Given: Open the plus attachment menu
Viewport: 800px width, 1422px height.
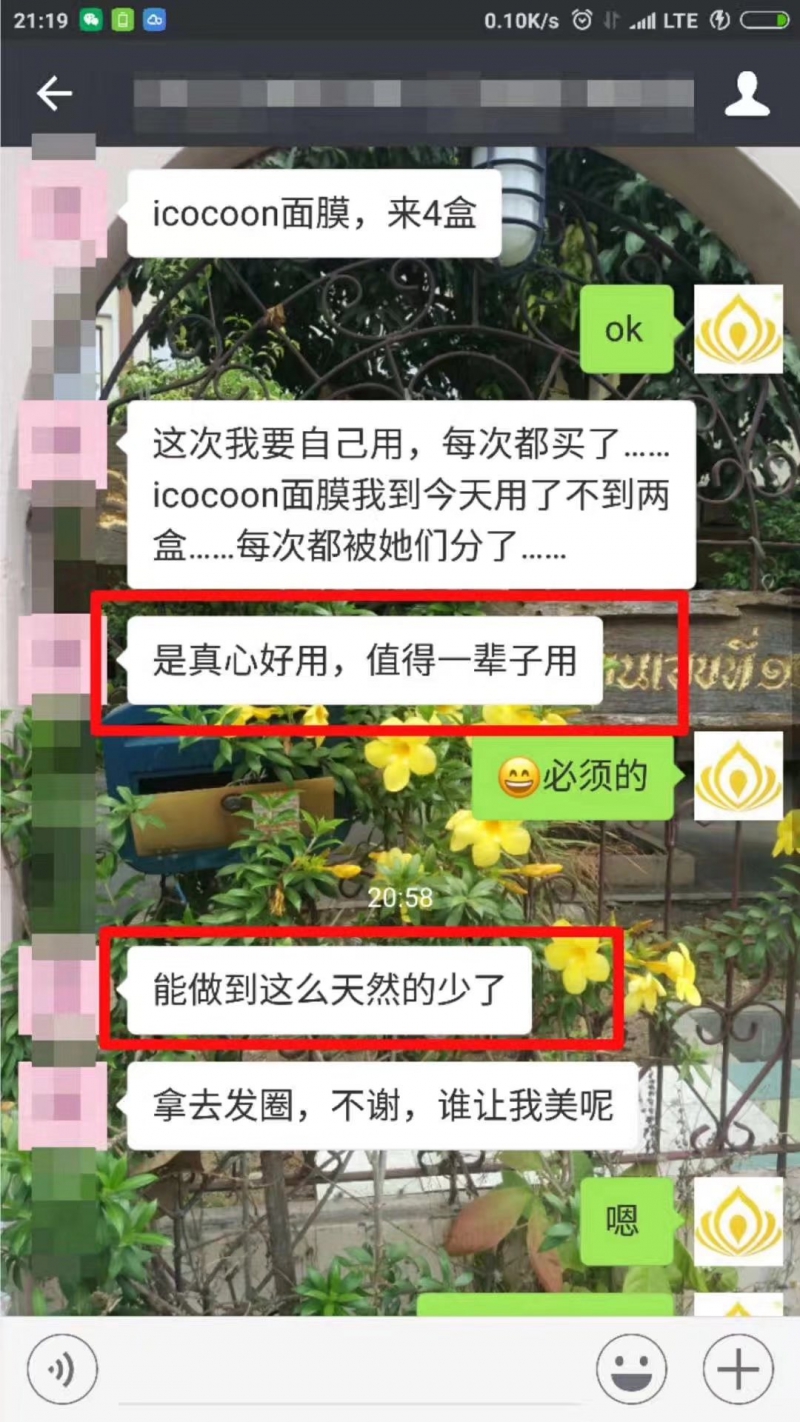Looking at the screenshot, I should pyautogui.click(x=738, y=1369).
